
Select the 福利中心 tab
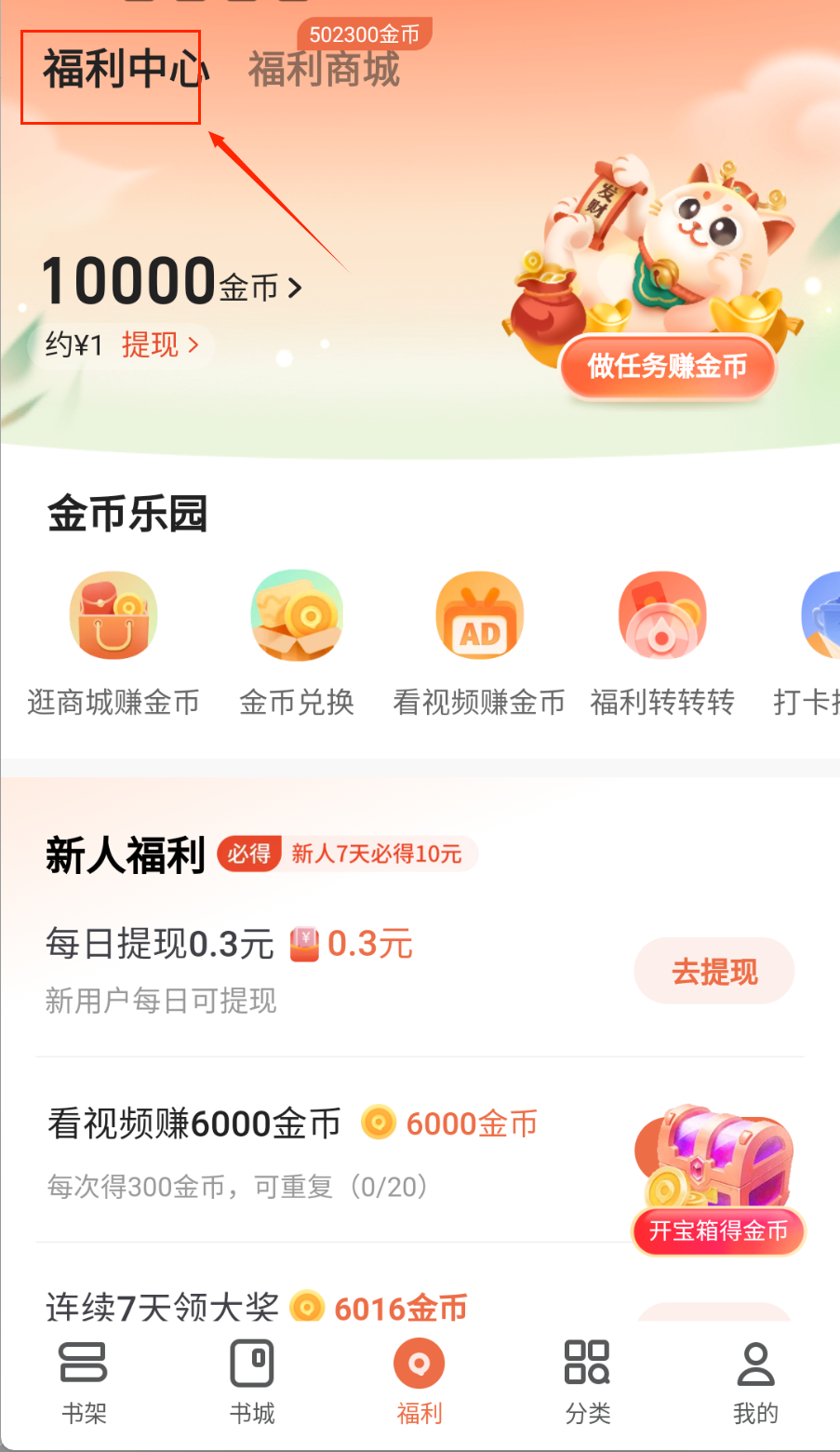click(x=124, y=70)
